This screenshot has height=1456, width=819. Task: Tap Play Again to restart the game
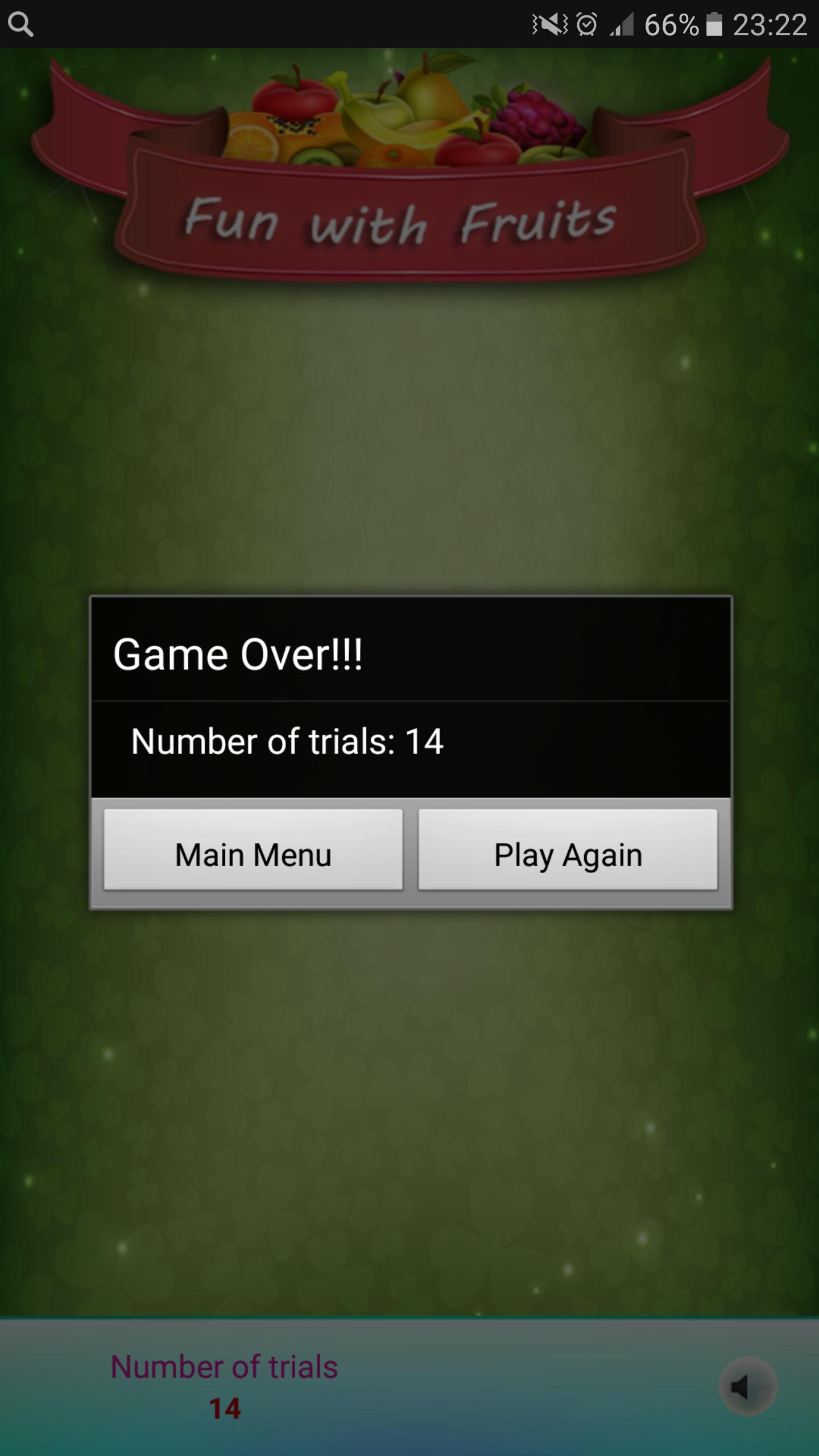pyautogui.click(x=568, y=850)
